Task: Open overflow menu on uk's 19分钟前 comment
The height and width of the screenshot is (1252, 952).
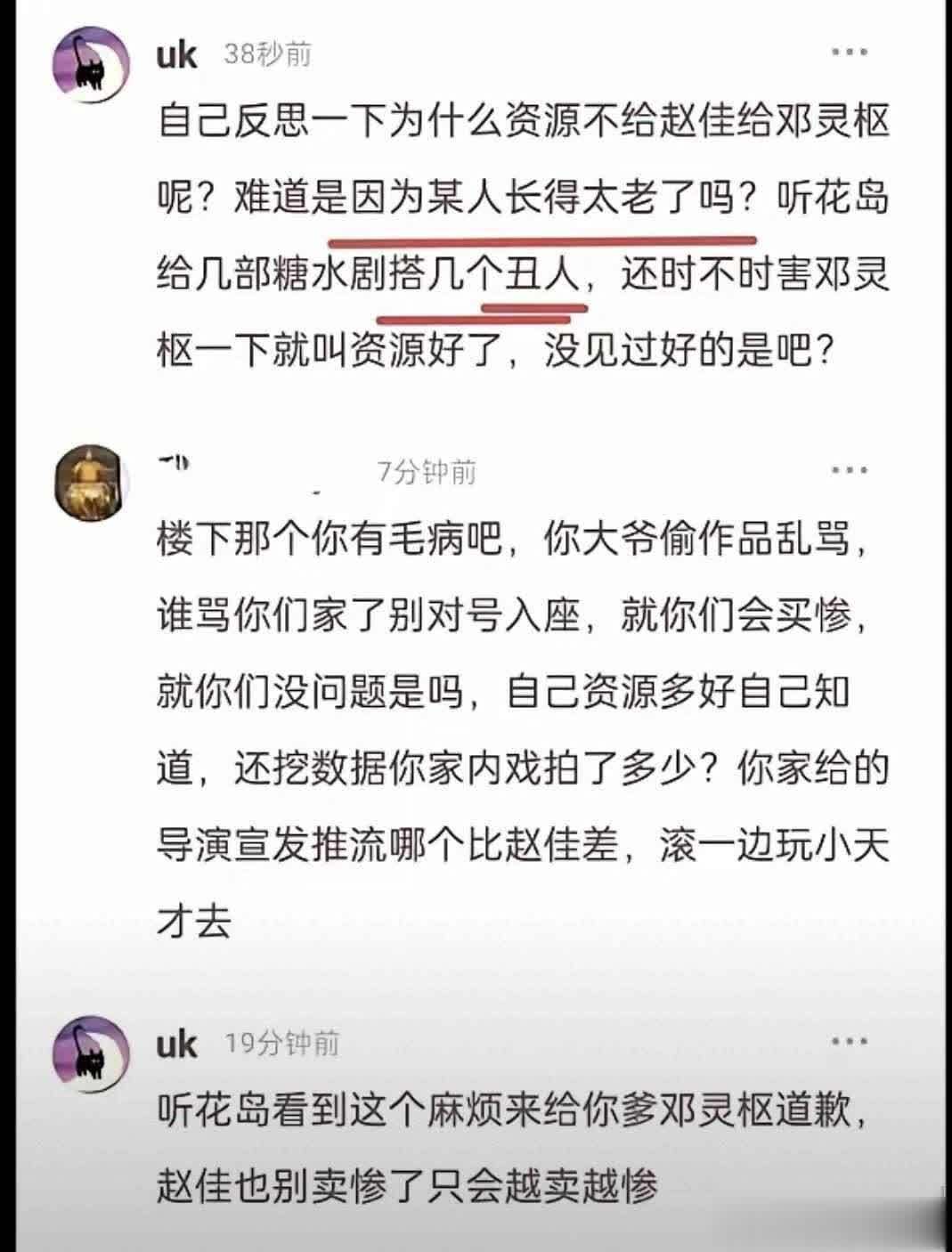Action: pyautogui.click(x=849, y=1041)
